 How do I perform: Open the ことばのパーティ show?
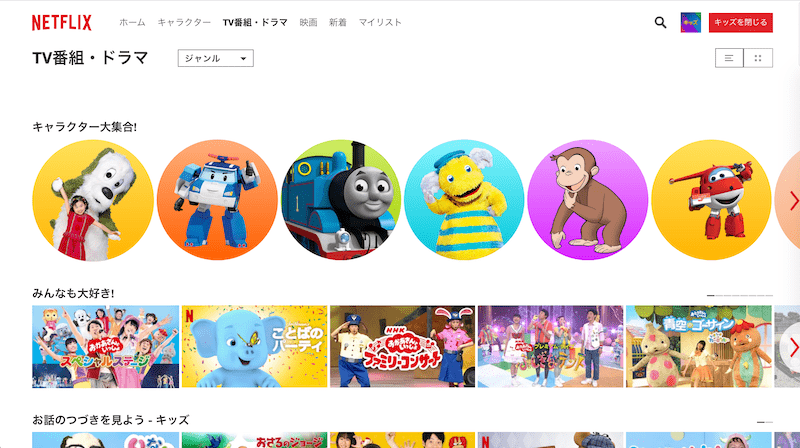pyautogui.click(x=254, y=347)
